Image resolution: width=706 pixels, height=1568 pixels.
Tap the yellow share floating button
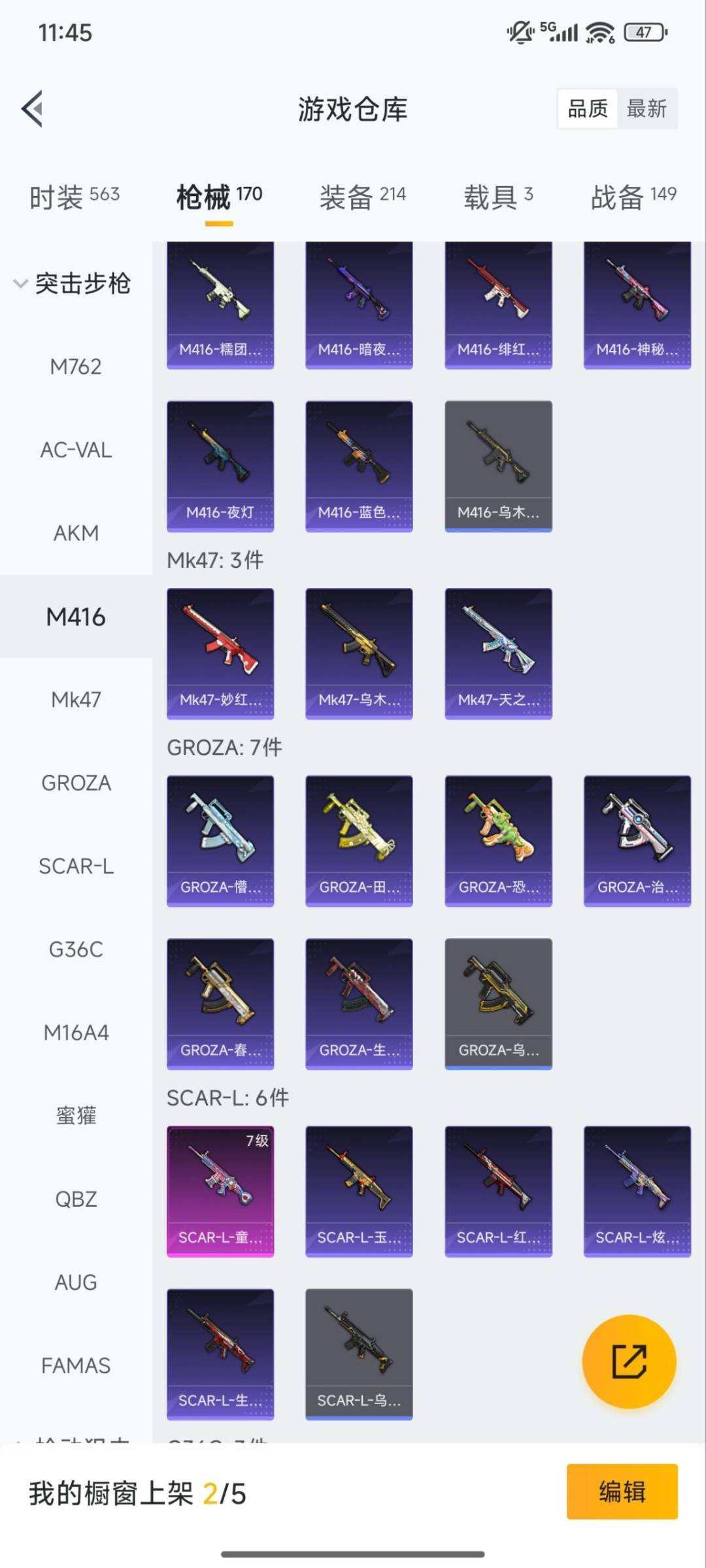click(629, 1361)
